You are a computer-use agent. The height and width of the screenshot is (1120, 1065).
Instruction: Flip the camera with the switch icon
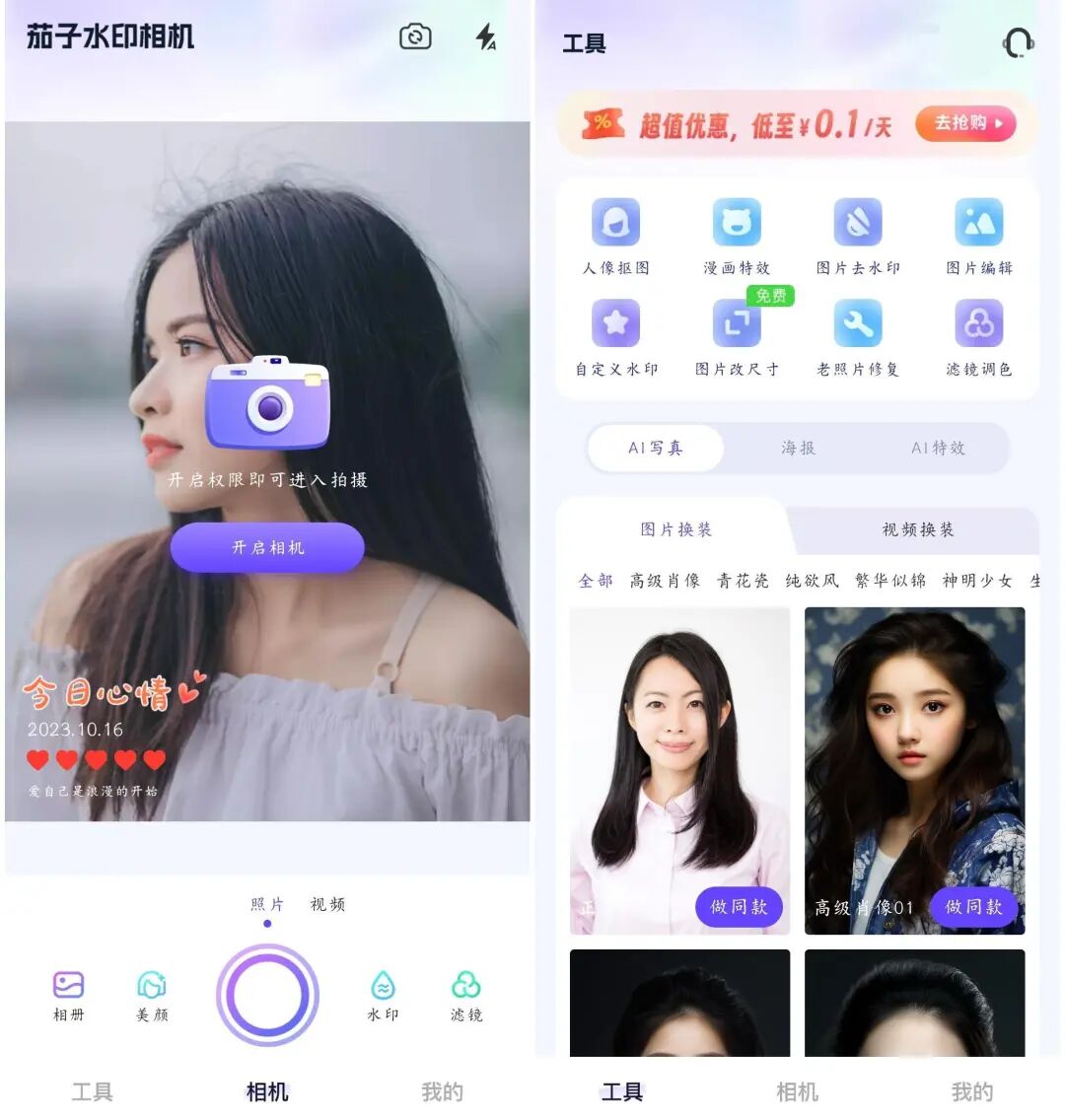pyautogui.click(x=415, y=37)
